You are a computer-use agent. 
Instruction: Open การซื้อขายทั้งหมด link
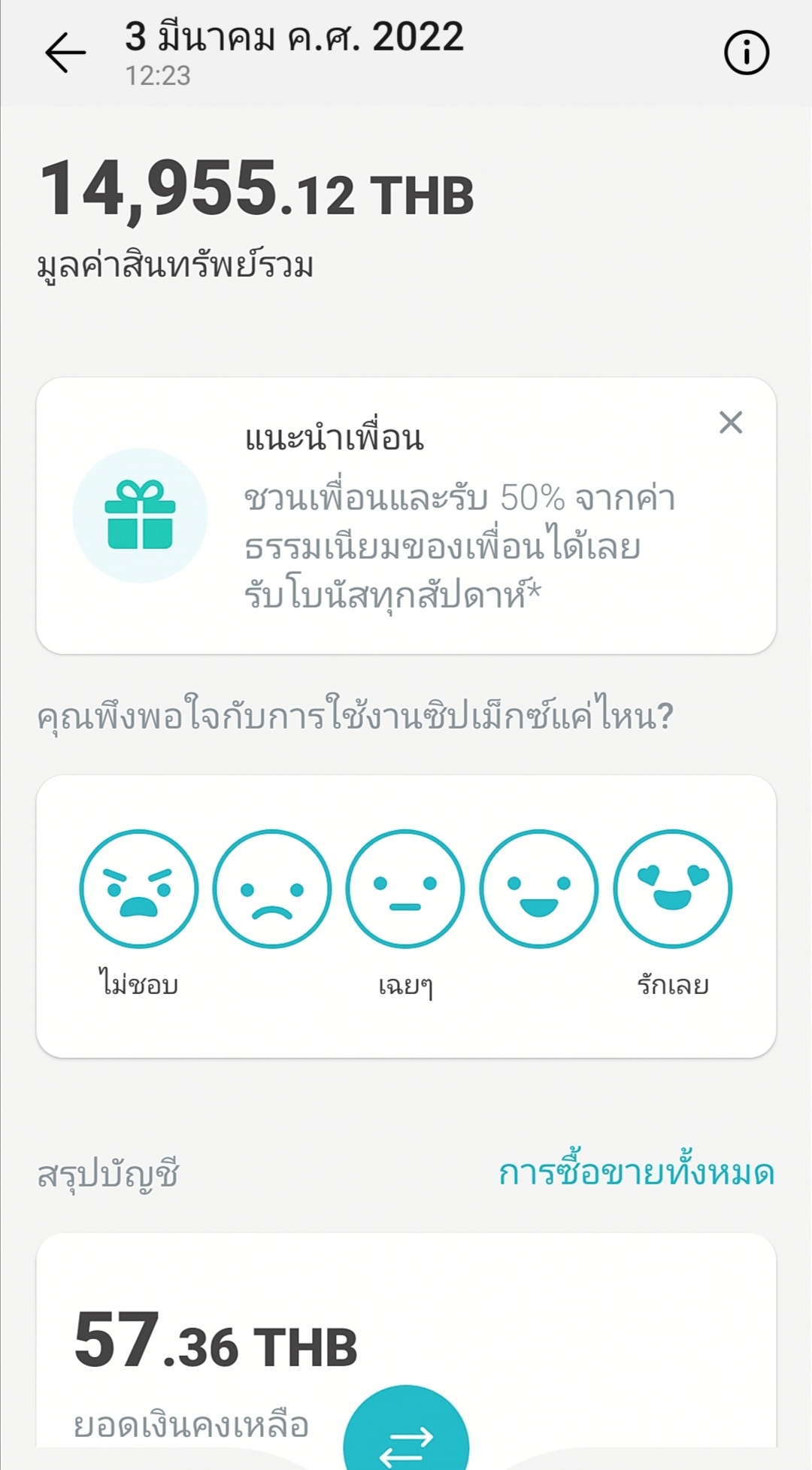click(637, 1171)
